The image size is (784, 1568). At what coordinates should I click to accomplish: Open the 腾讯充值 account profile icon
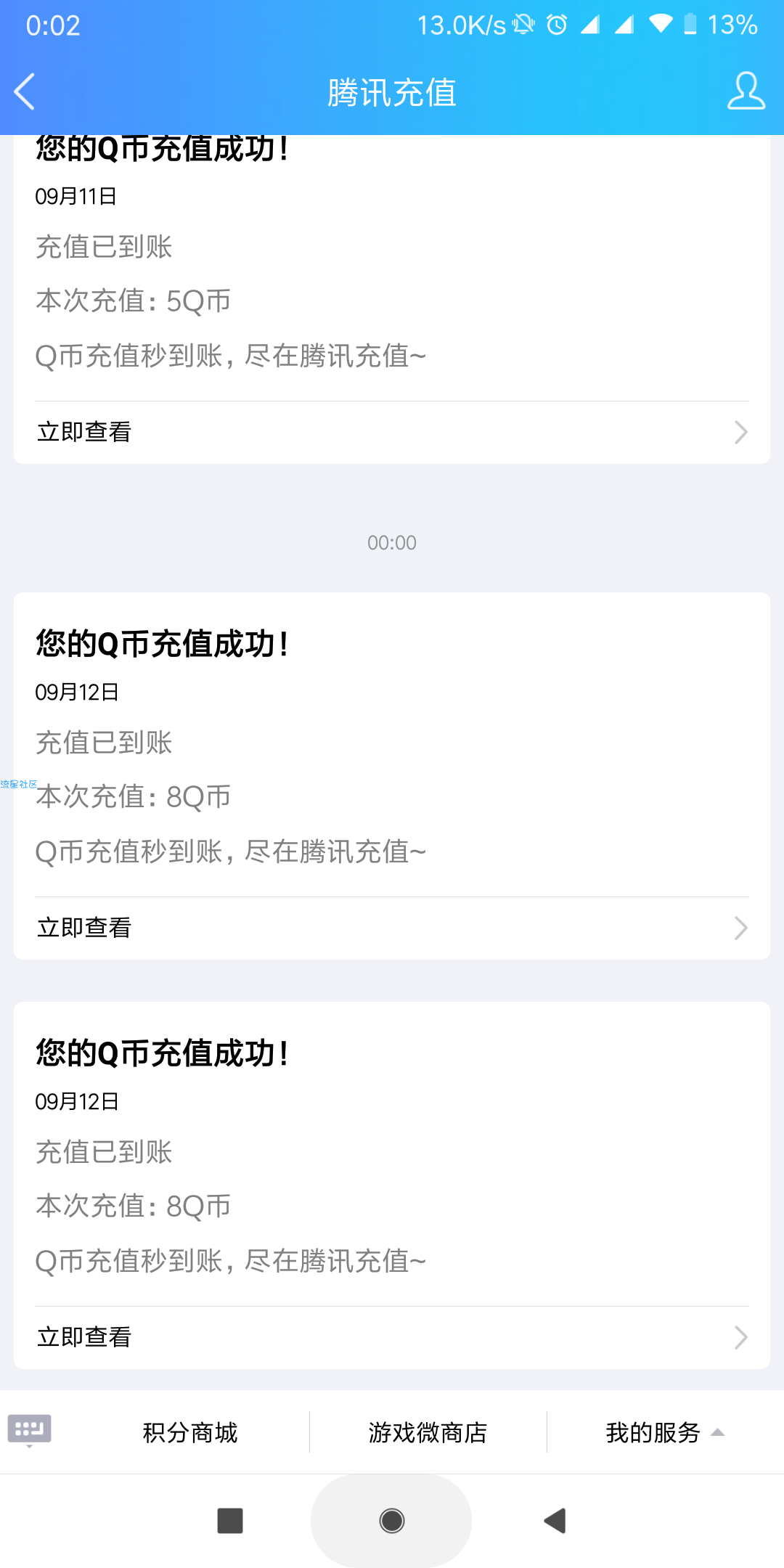coord(746,91)
